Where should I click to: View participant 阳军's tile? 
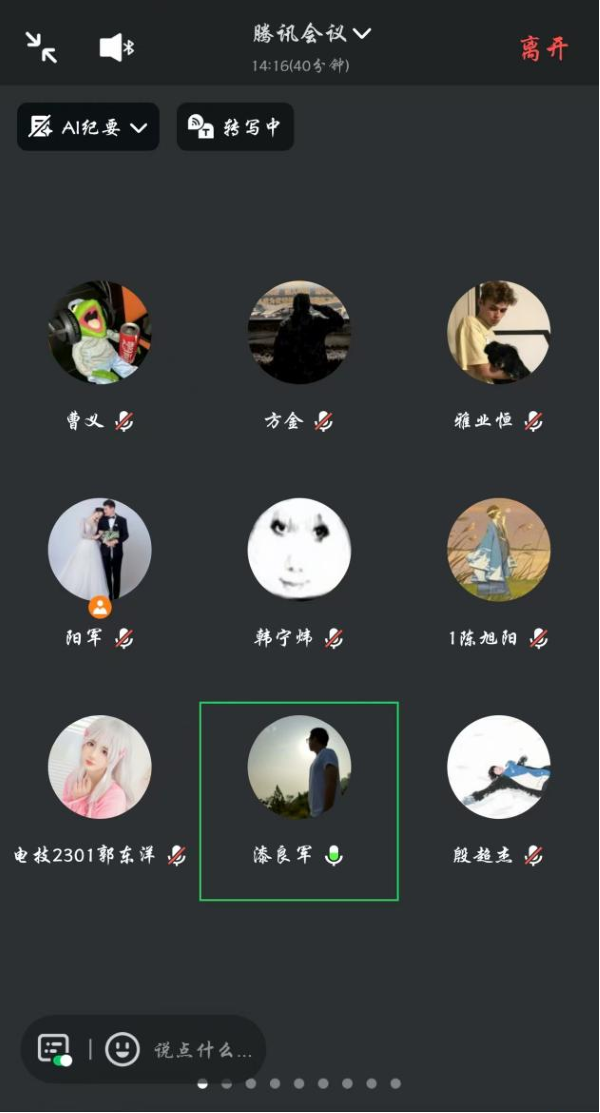[x=100, y=550]
